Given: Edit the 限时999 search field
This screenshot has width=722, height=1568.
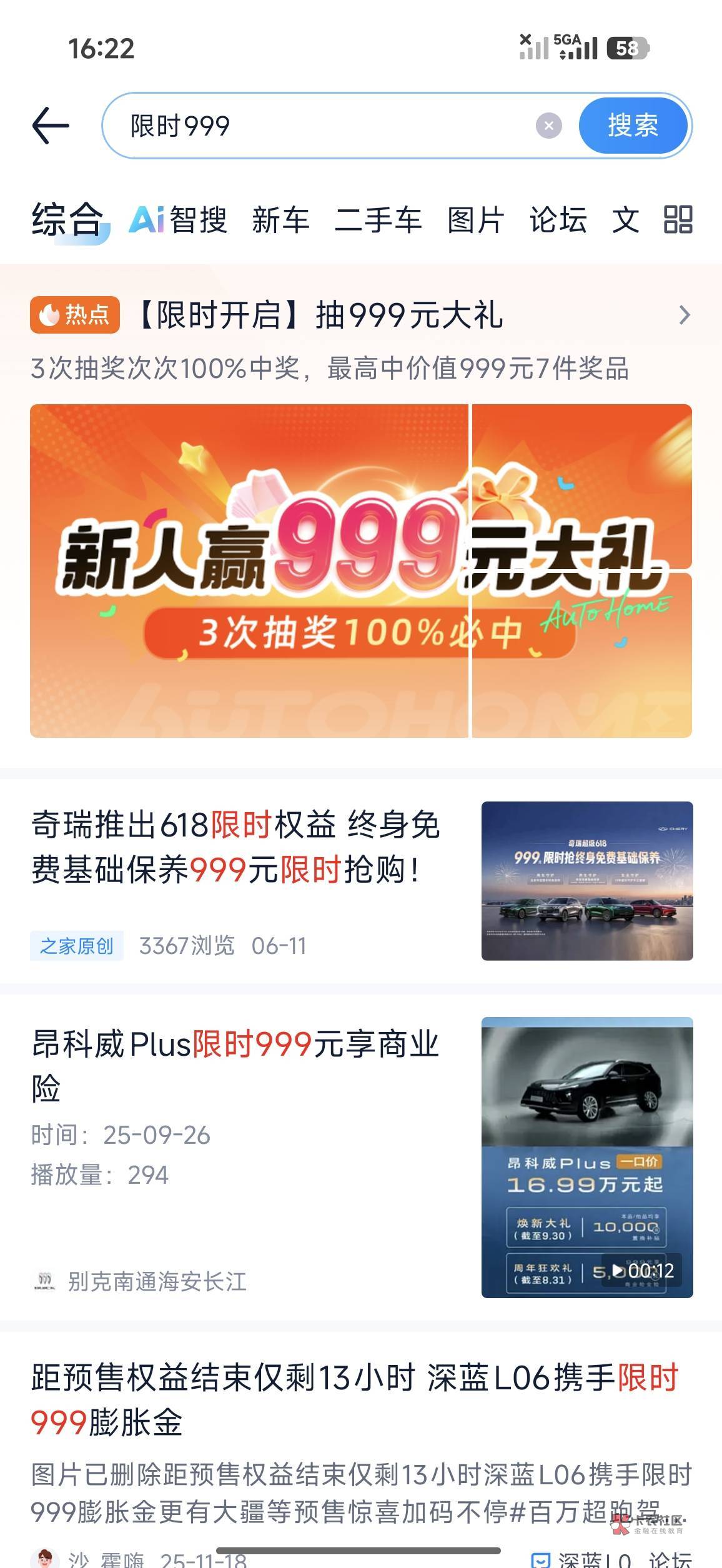Looking at the screenshot, I should 325,126.
